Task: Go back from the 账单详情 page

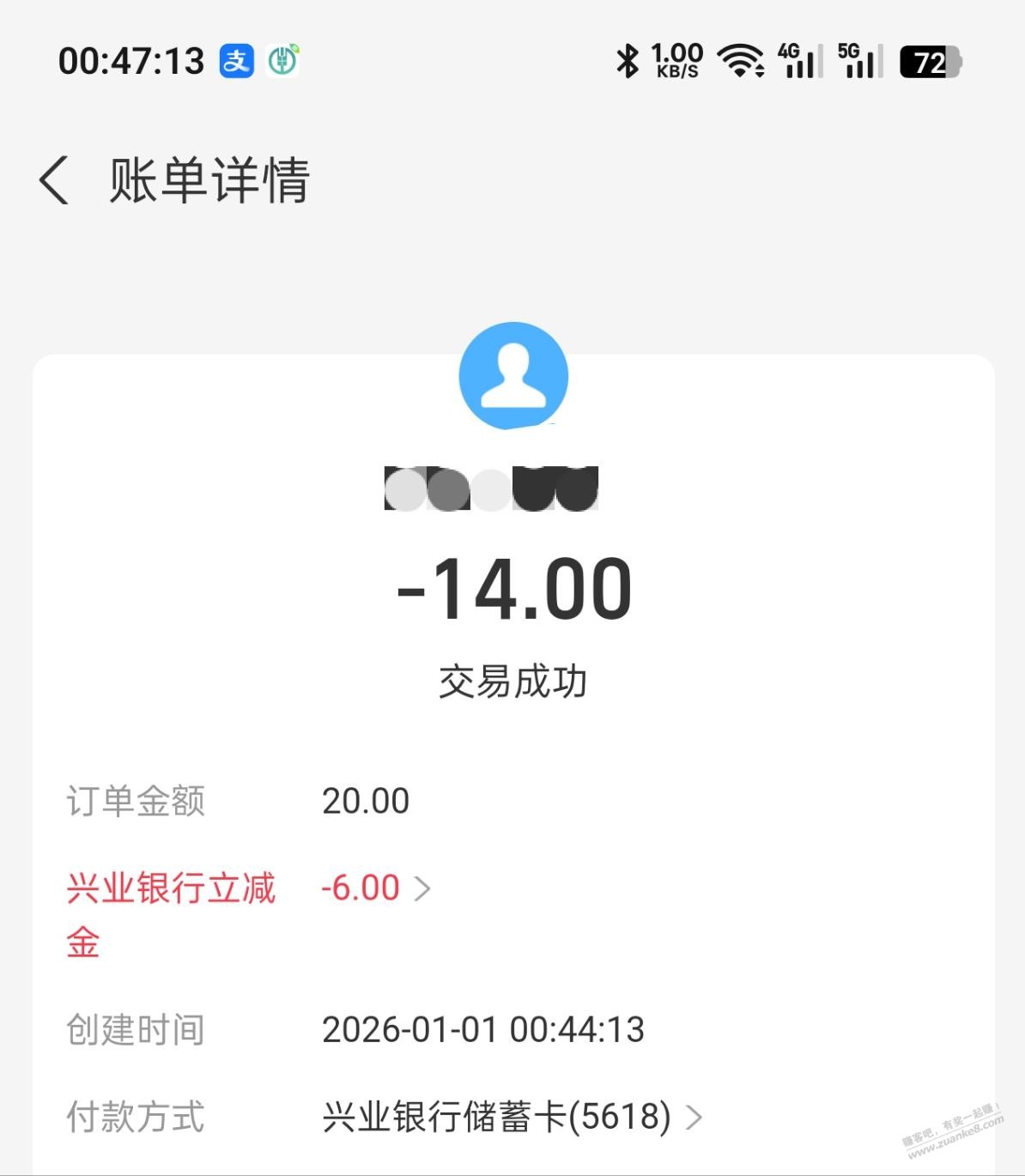Action: coord(54,180)
